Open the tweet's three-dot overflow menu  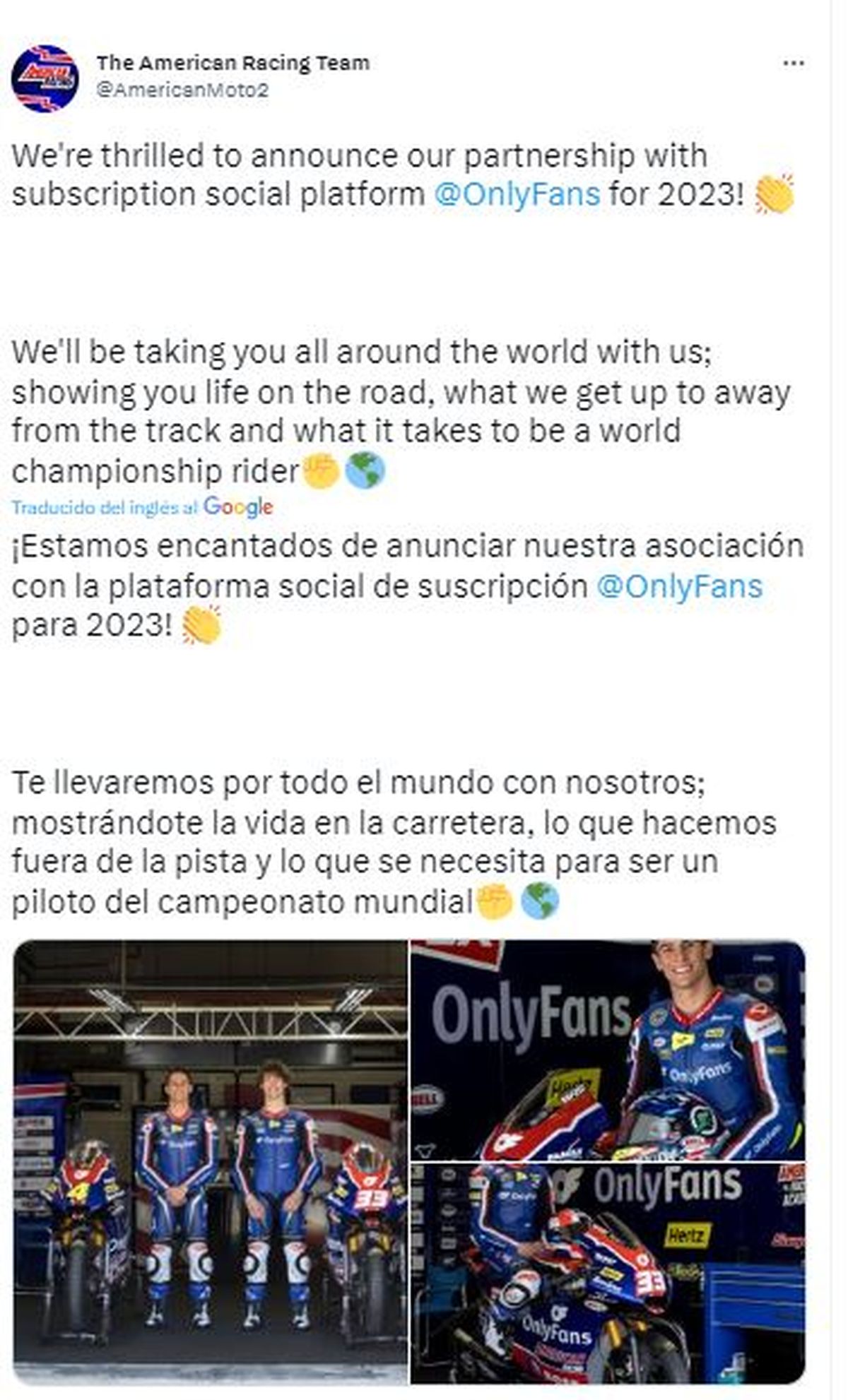click(x=794, y=64)
